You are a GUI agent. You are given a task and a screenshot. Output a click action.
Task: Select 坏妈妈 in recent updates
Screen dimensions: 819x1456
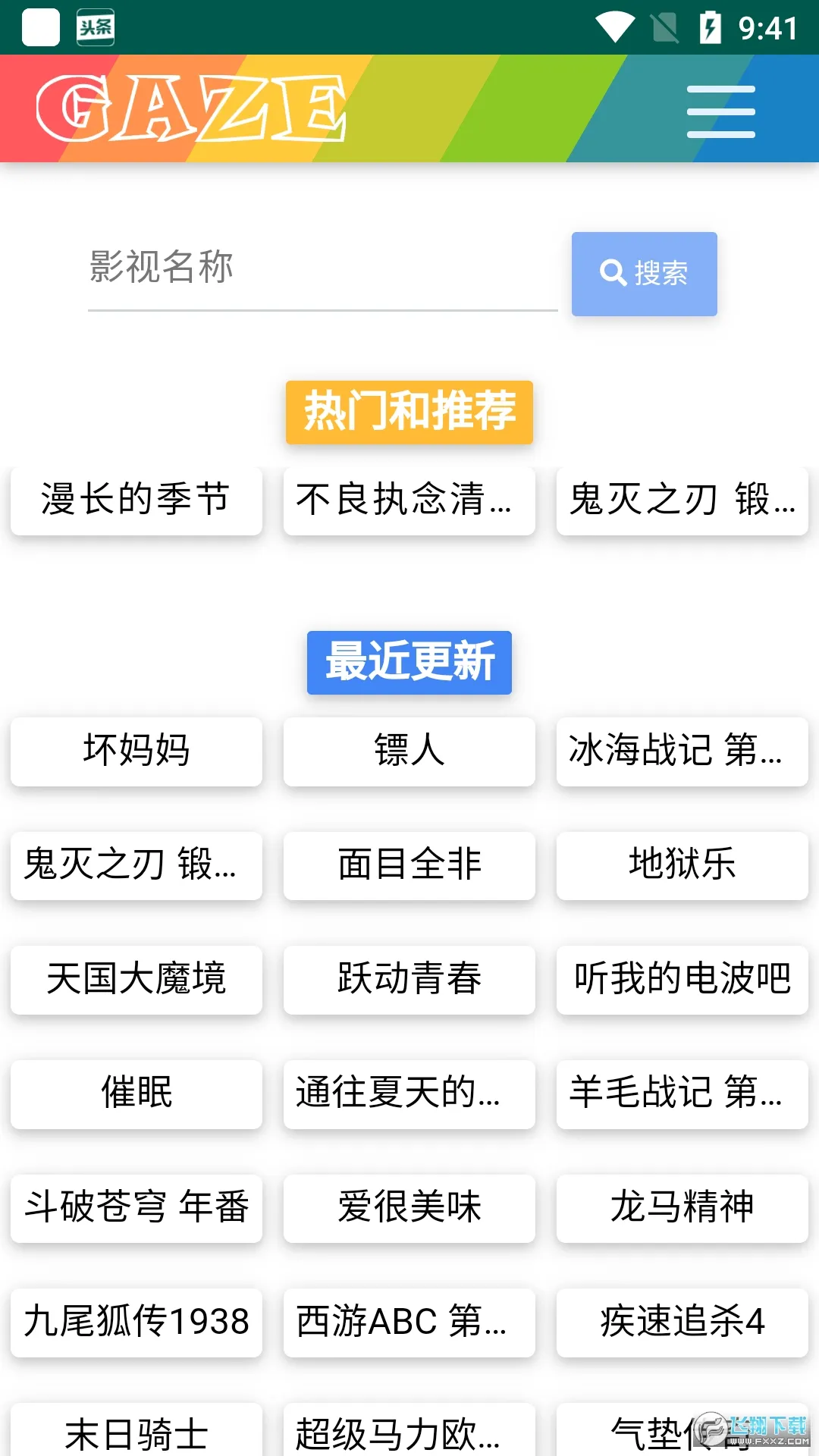[x=136, y=751]
